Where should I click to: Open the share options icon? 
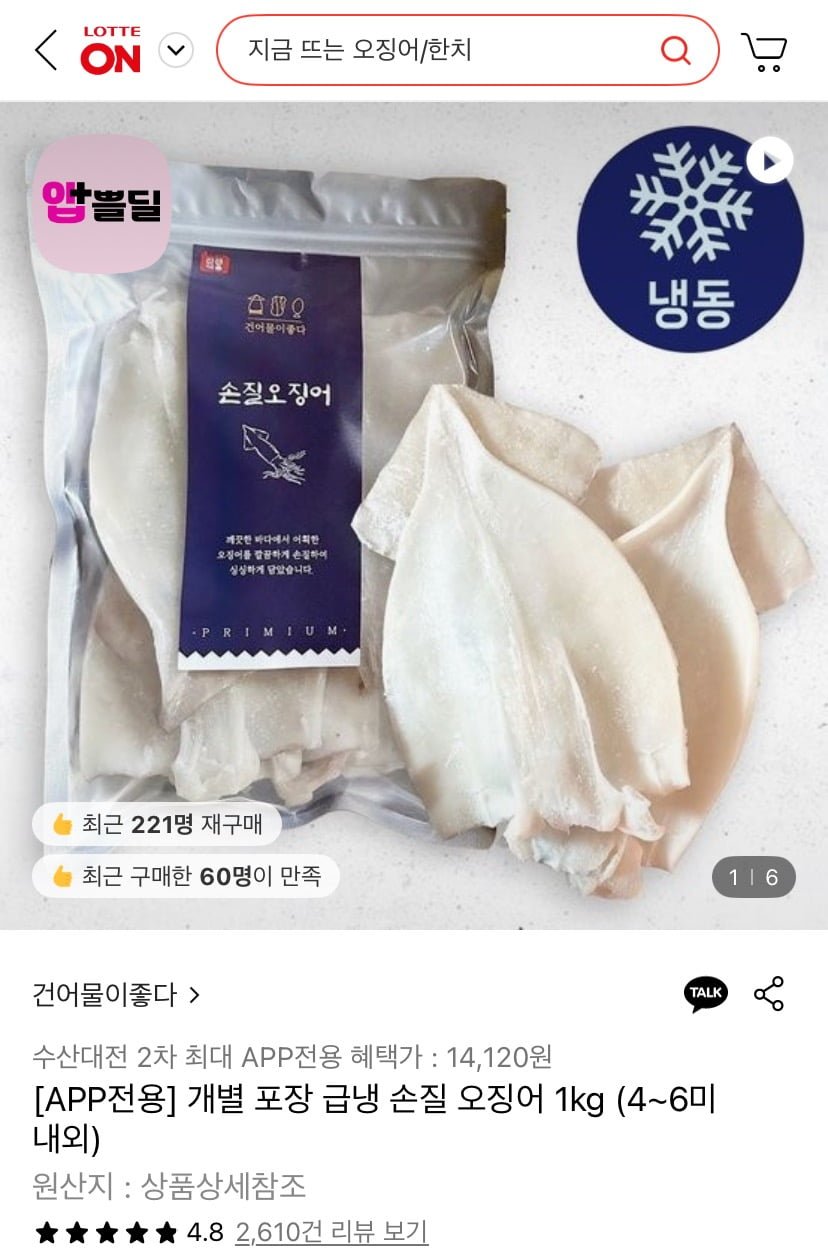pos(769,993)
